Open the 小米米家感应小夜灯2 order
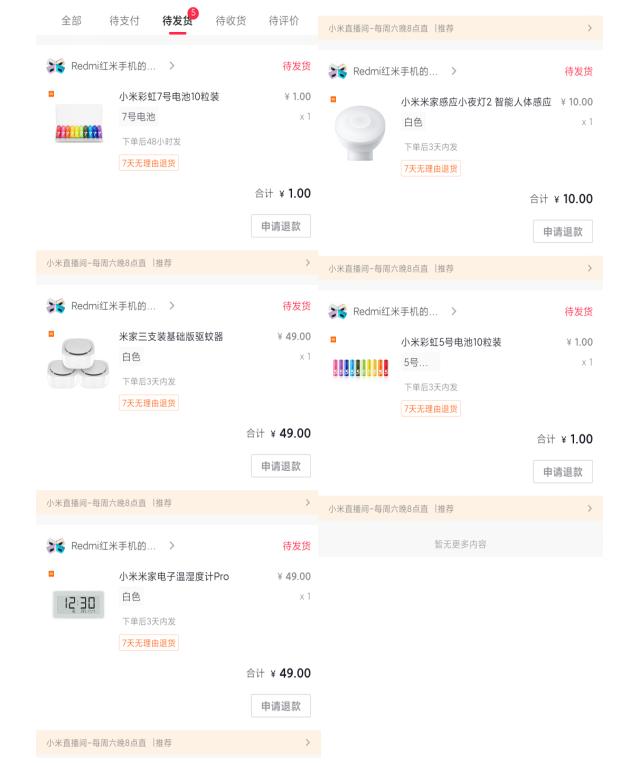Viewport: 633px width, 763px height. pyautogui.click(x=475, y=103)
